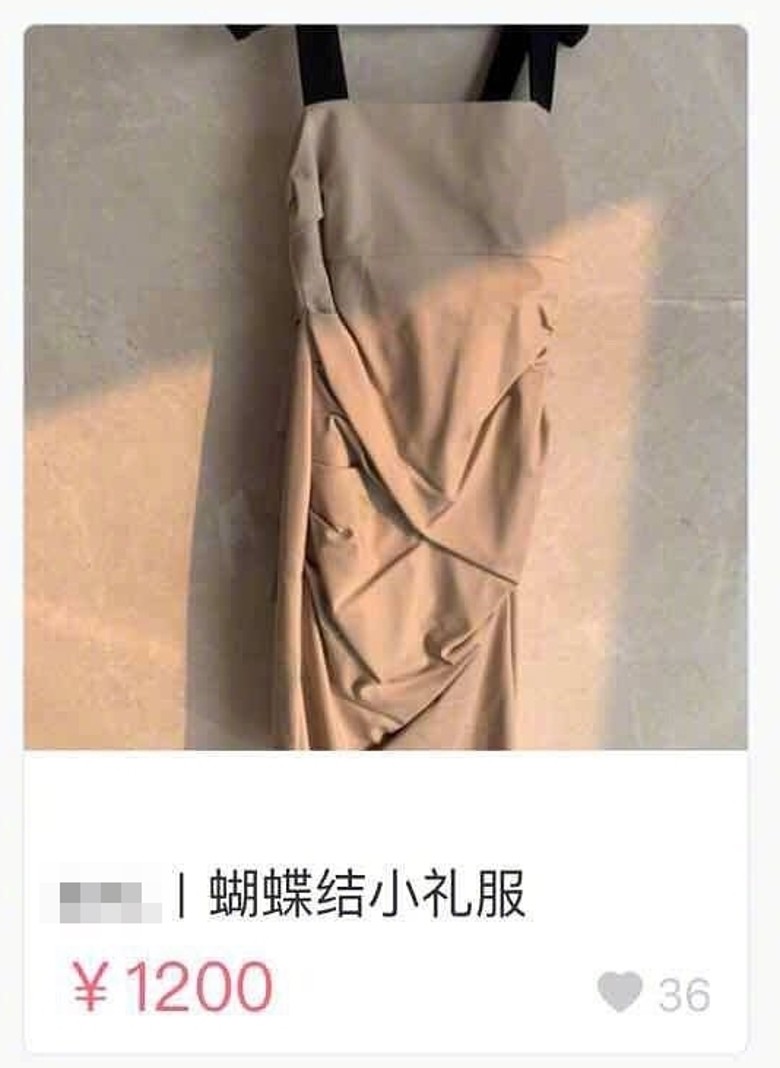
Task: Like the 蝴蝶结小礼服 dress with heart icon
Action: coord(620,993)
